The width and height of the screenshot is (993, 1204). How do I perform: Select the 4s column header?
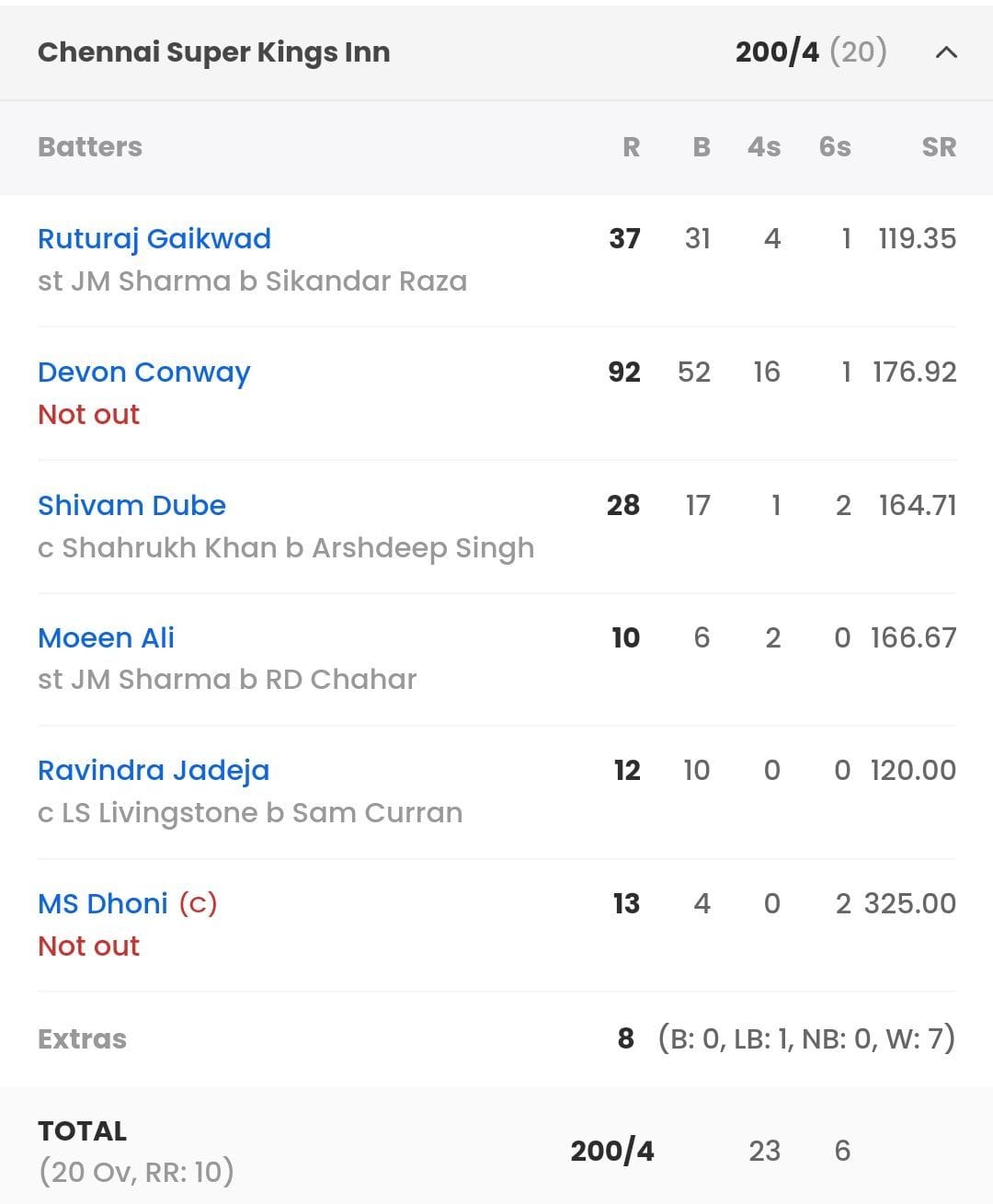coord(763,146)
